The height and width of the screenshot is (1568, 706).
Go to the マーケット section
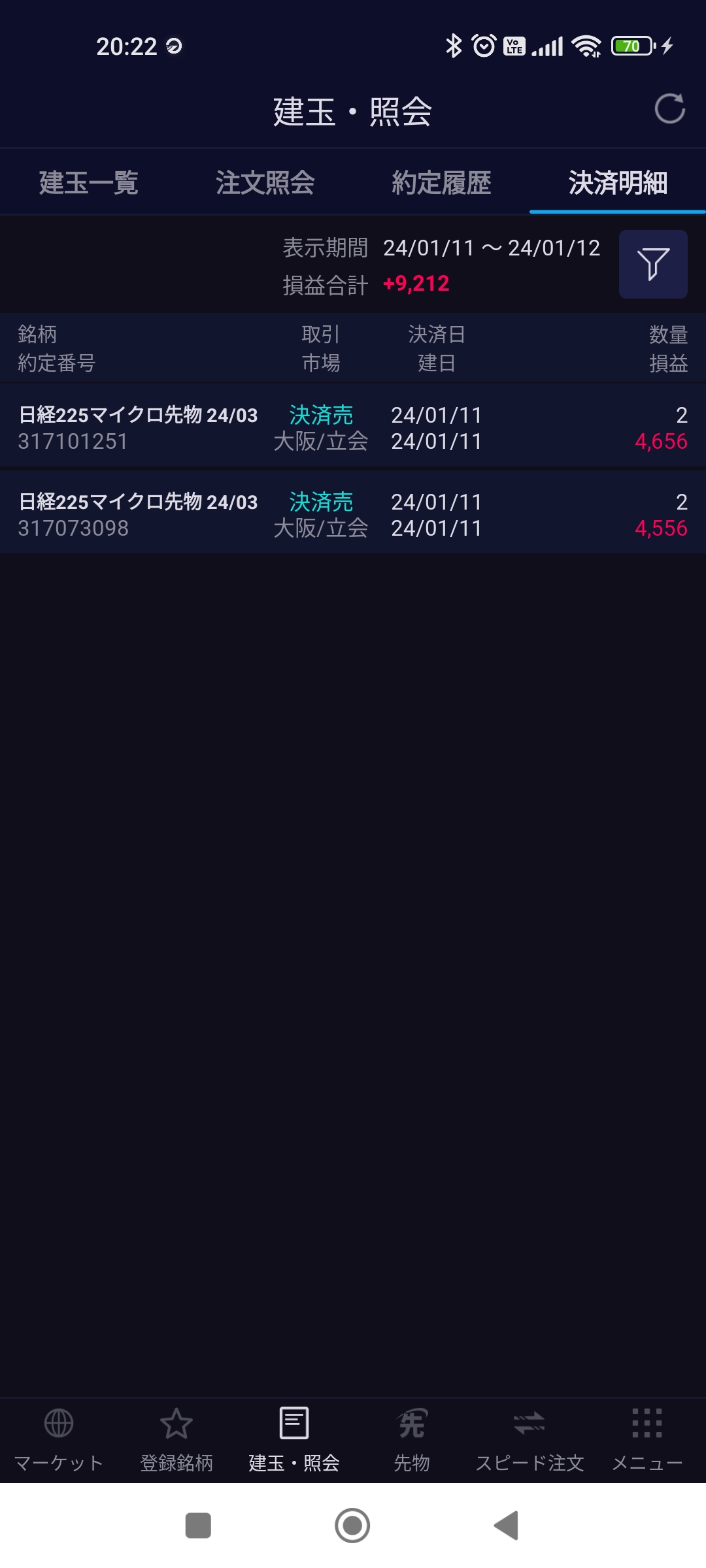[59, 1439]
